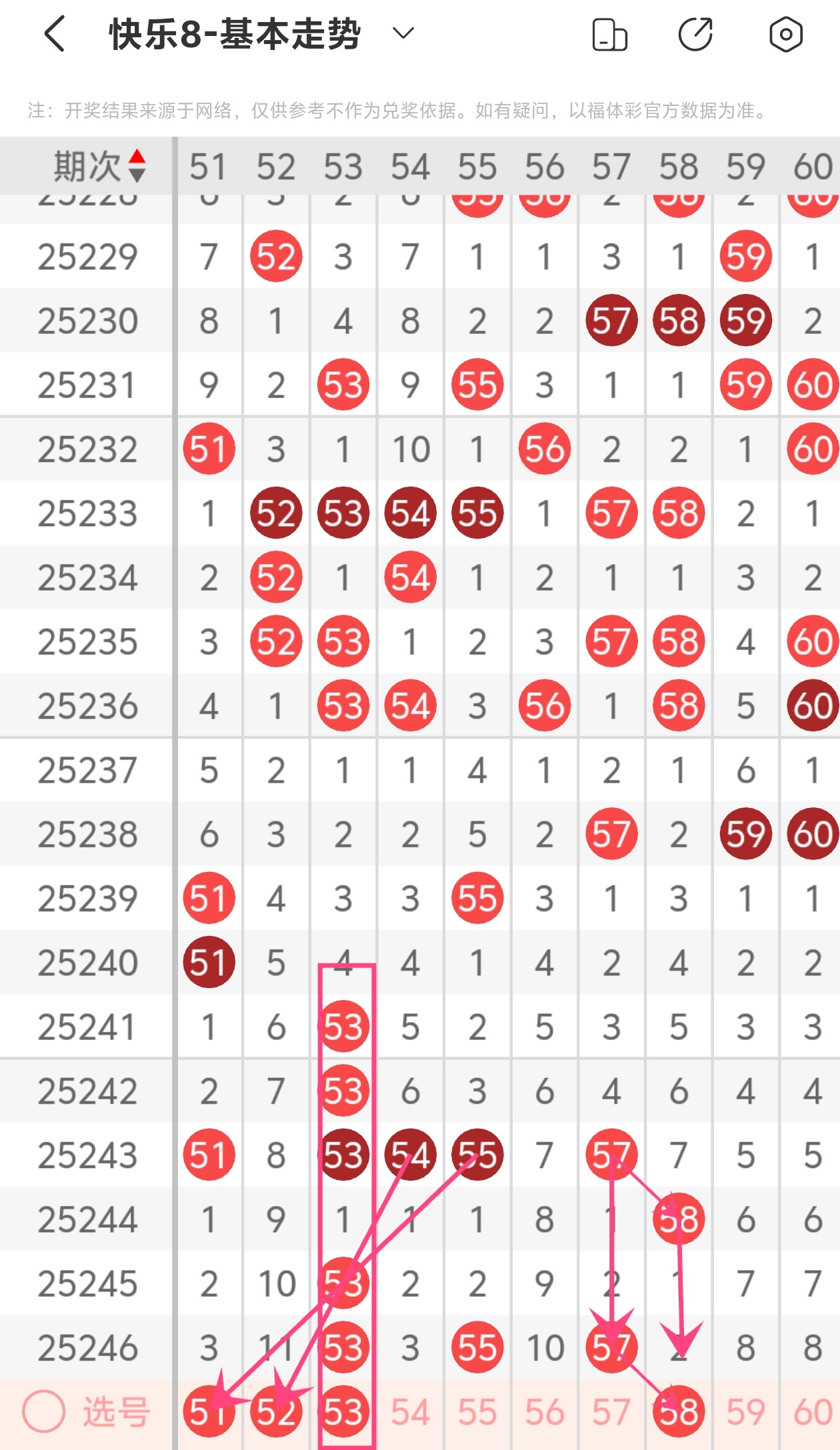Viewport: 840px width, 1450px height.
Task: Toggle number 53 in the 选号 row
Action: [343, 1411]
